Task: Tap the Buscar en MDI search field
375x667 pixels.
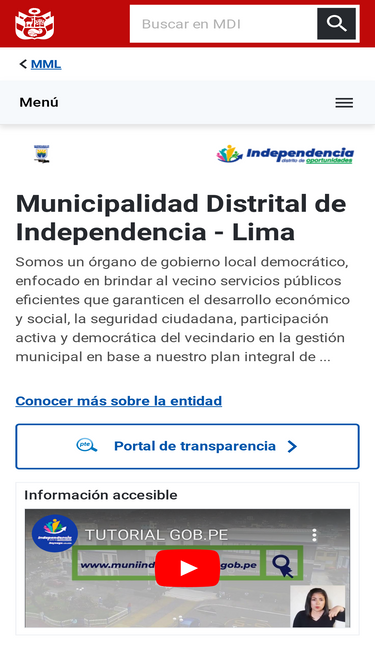Action: [224, 24]
